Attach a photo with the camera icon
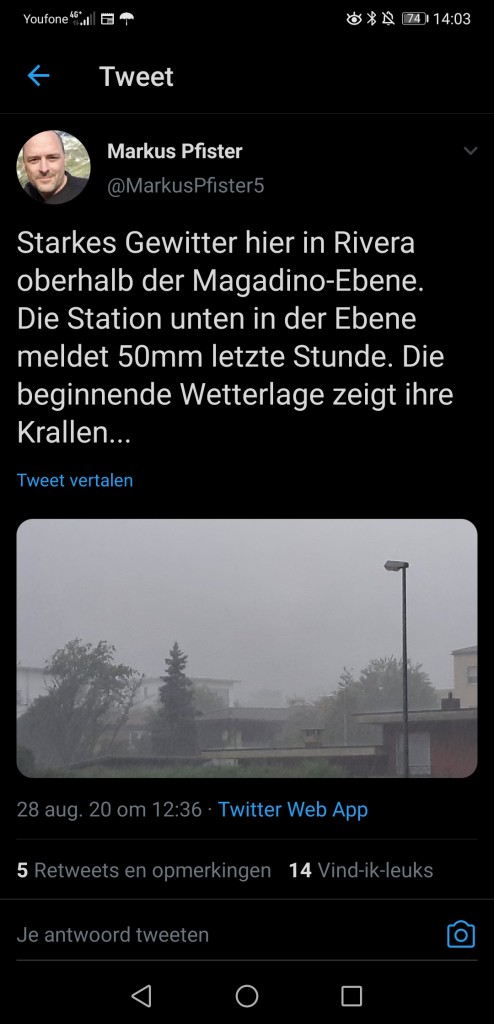The height and width of the screenshot is (1024, 494). [x=461, y=935]
